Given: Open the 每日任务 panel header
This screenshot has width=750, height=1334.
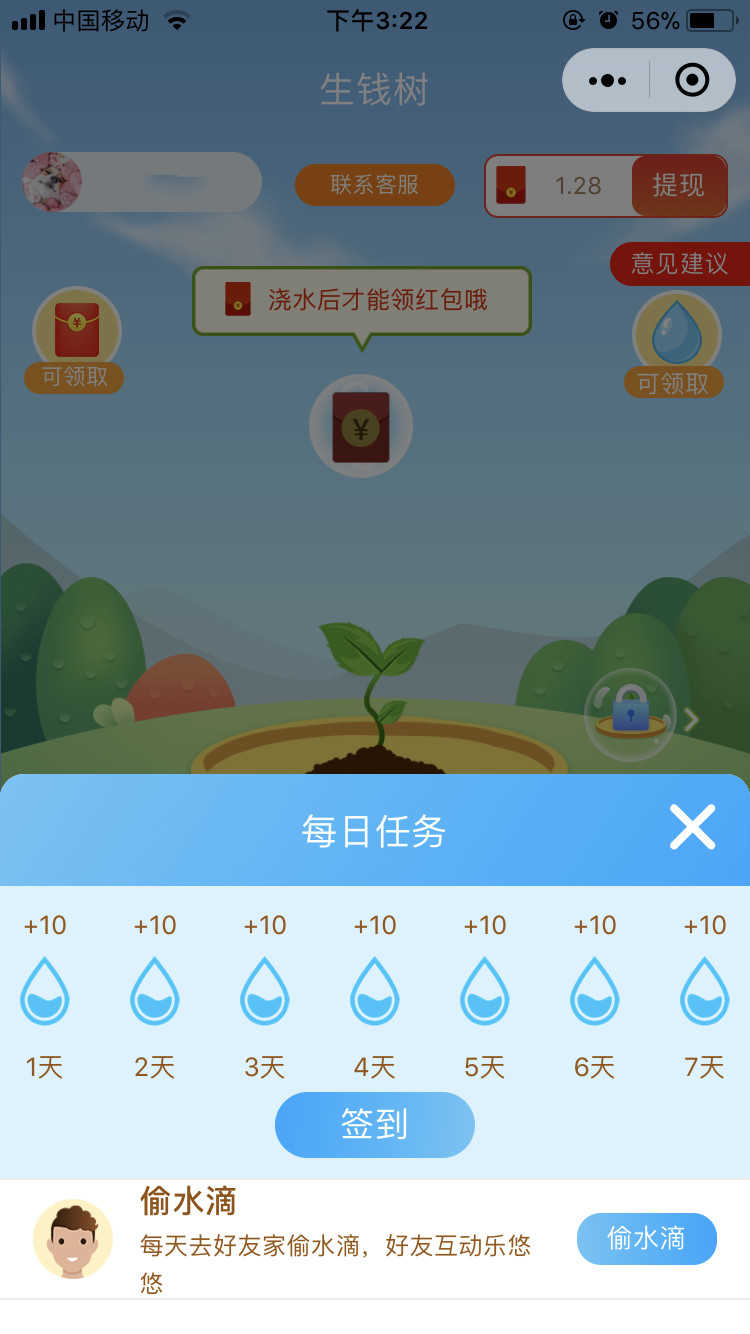Looking at the screenshot, I should (375, 830).
